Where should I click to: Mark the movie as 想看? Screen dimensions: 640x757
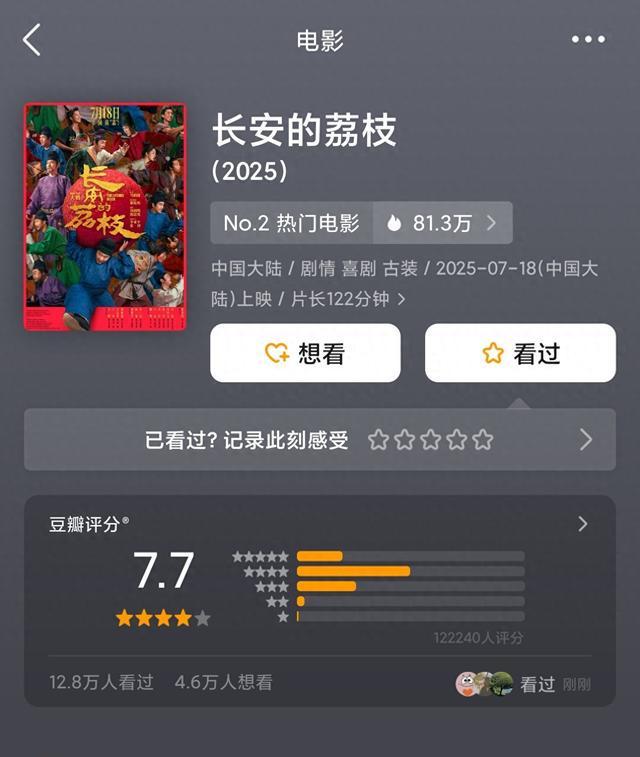tap(305, 353)
